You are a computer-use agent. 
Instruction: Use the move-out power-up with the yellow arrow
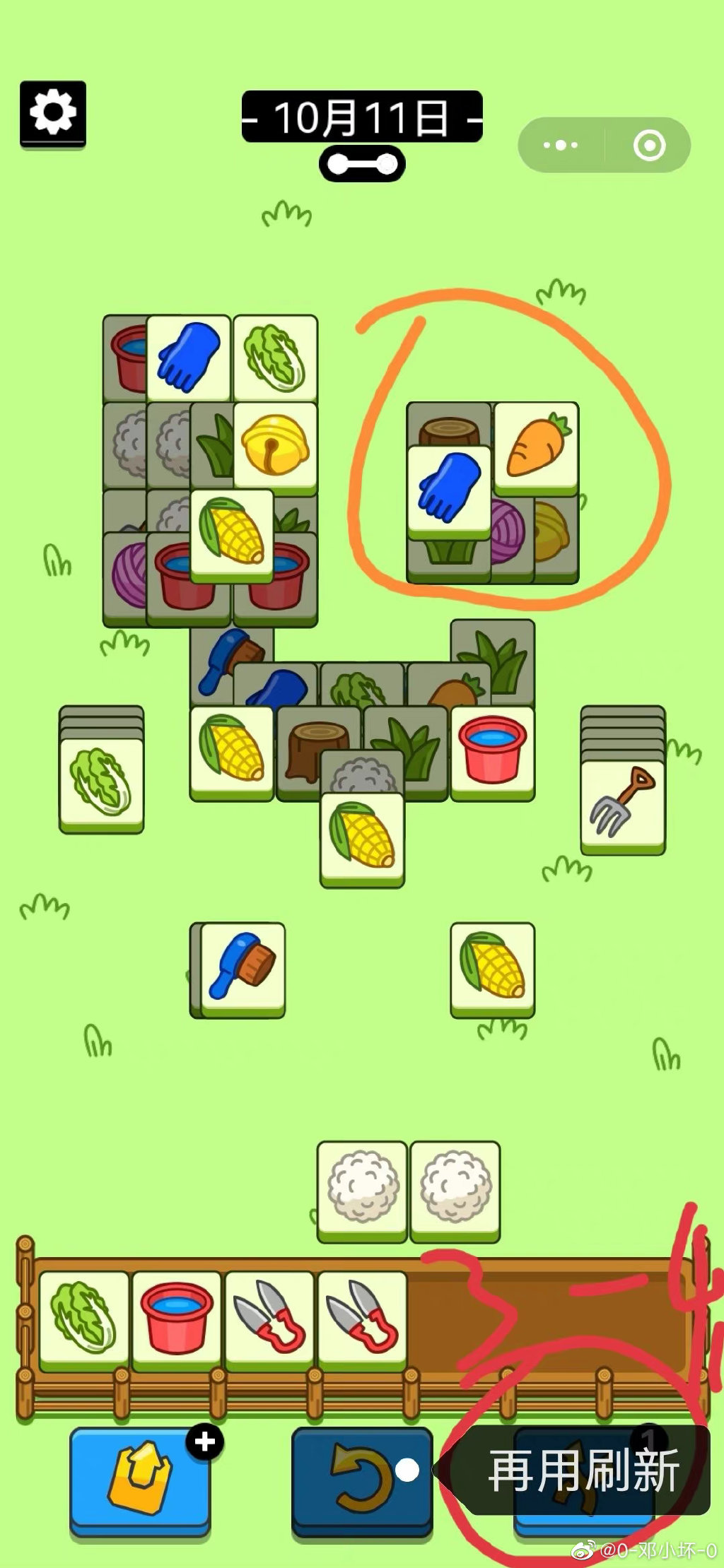(x=140, y=1478)
